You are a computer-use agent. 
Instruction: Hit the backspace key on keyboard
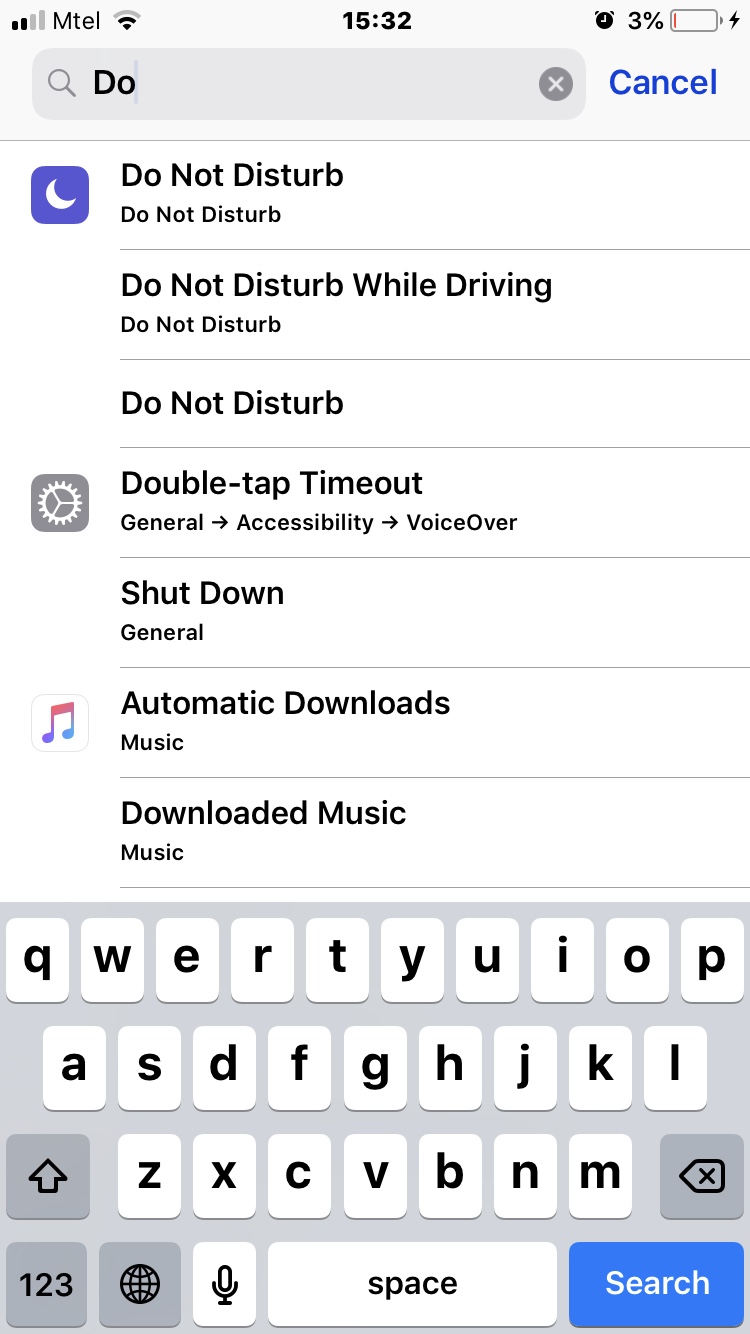(702, 1176)
